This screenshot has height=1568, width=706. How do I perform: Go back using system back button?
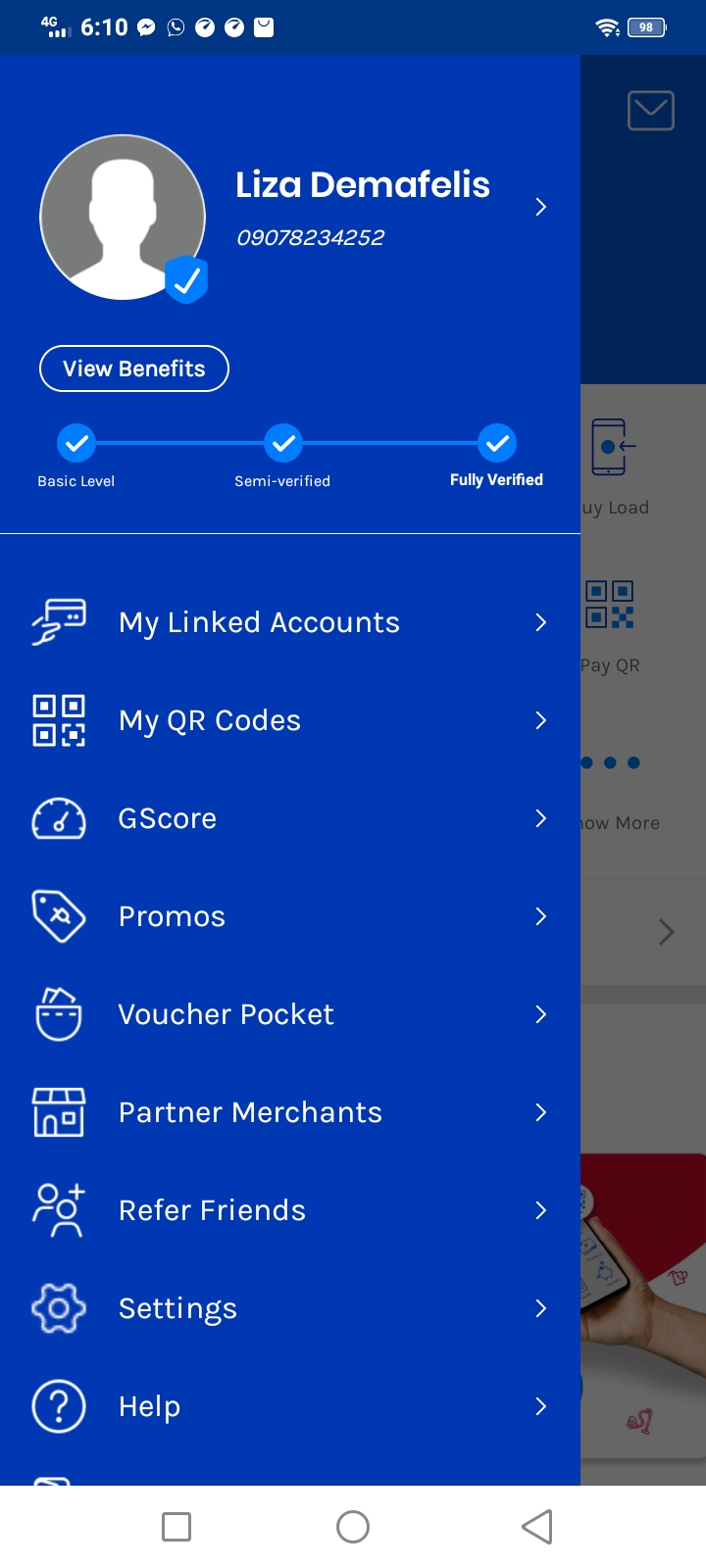point(537,1526)
